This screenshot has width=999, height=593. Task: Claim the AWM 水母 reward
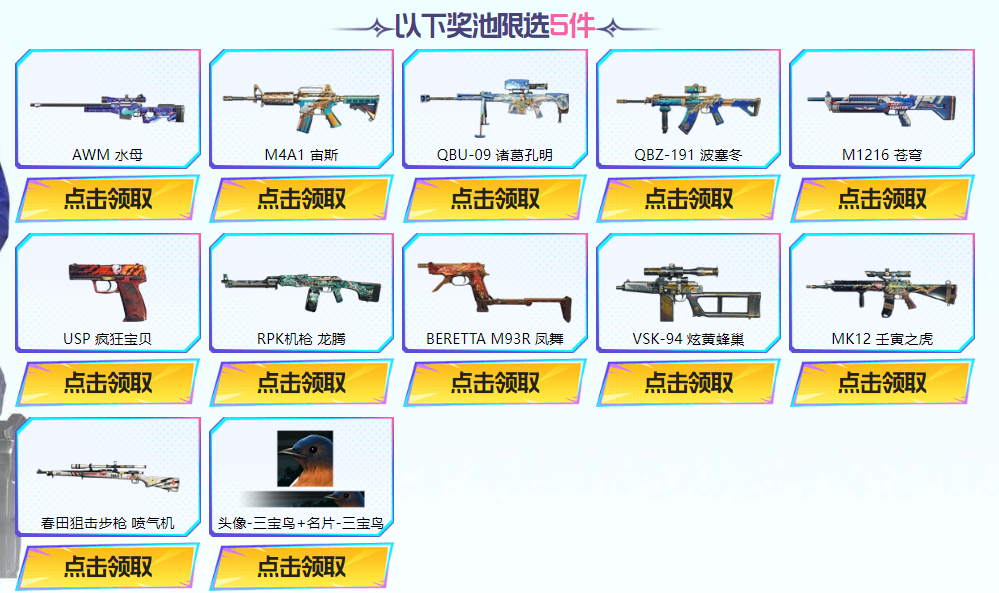108,198
